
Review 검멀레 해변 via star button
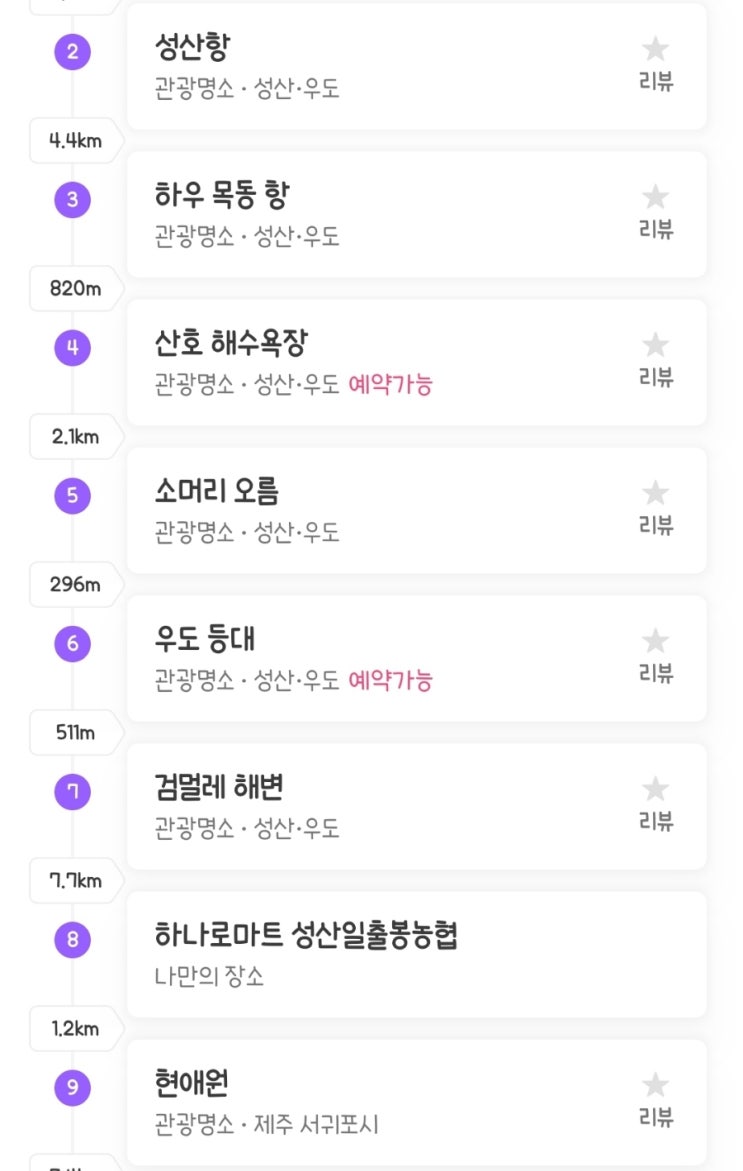click(x=656, y=804)
